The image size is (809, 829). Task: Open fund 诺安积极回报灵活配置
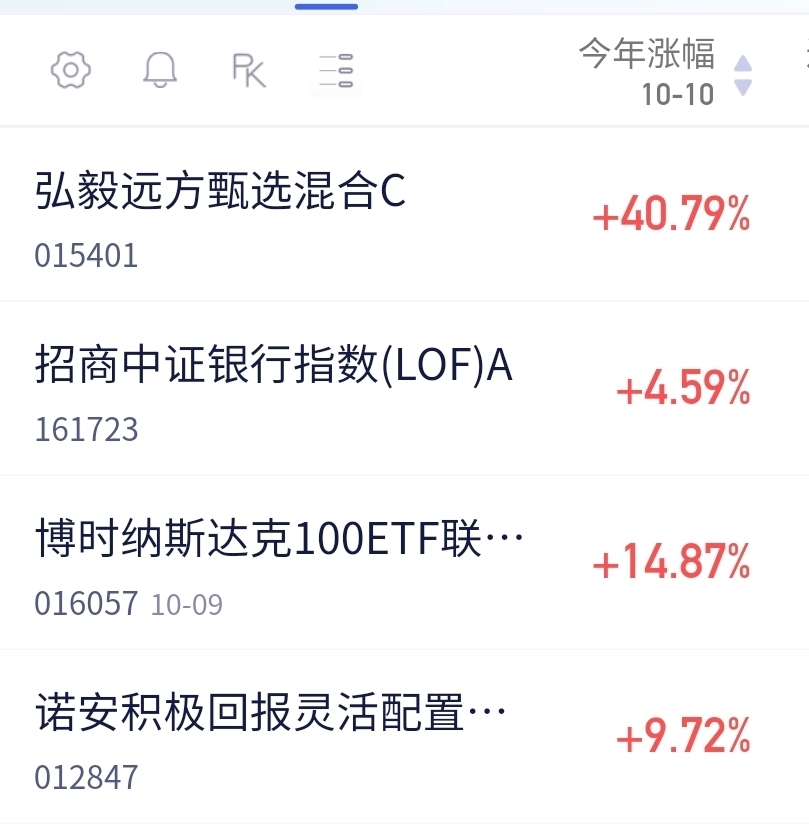click(404, 736)
